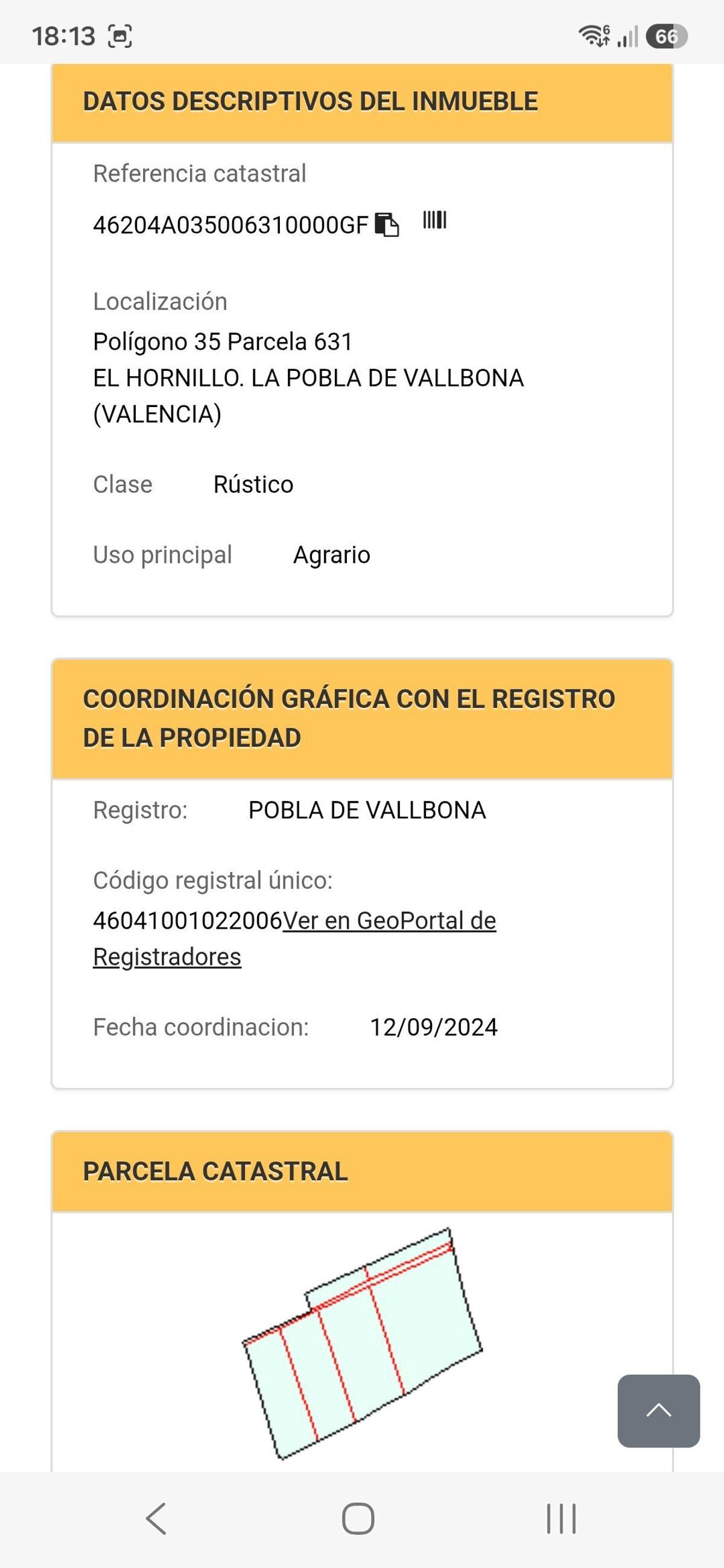Open recent apps from the navigation bar
The height and width of the screenshot is (1568, 724).
(561, 1518)
